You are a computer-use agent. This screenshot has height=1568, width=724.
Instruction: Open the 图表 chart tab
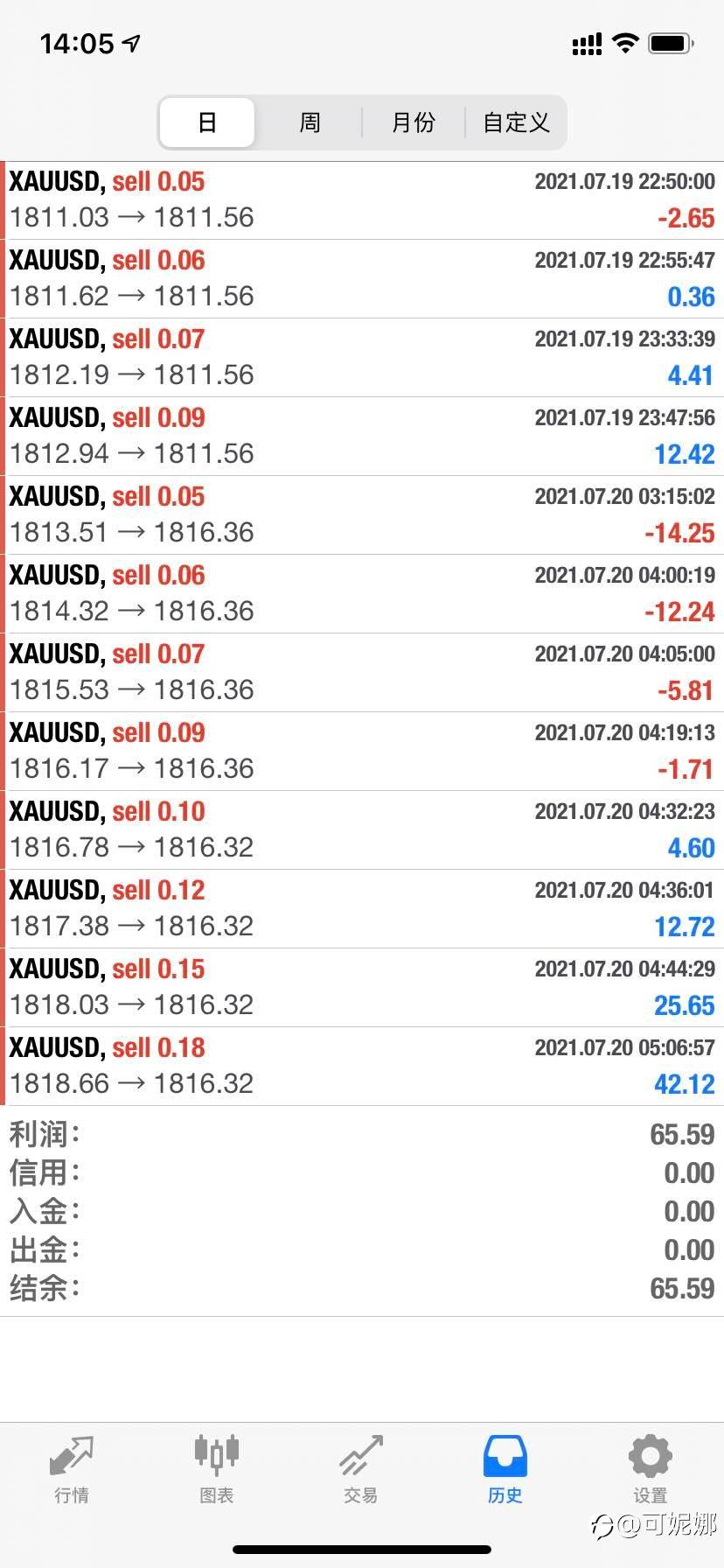216,1470
